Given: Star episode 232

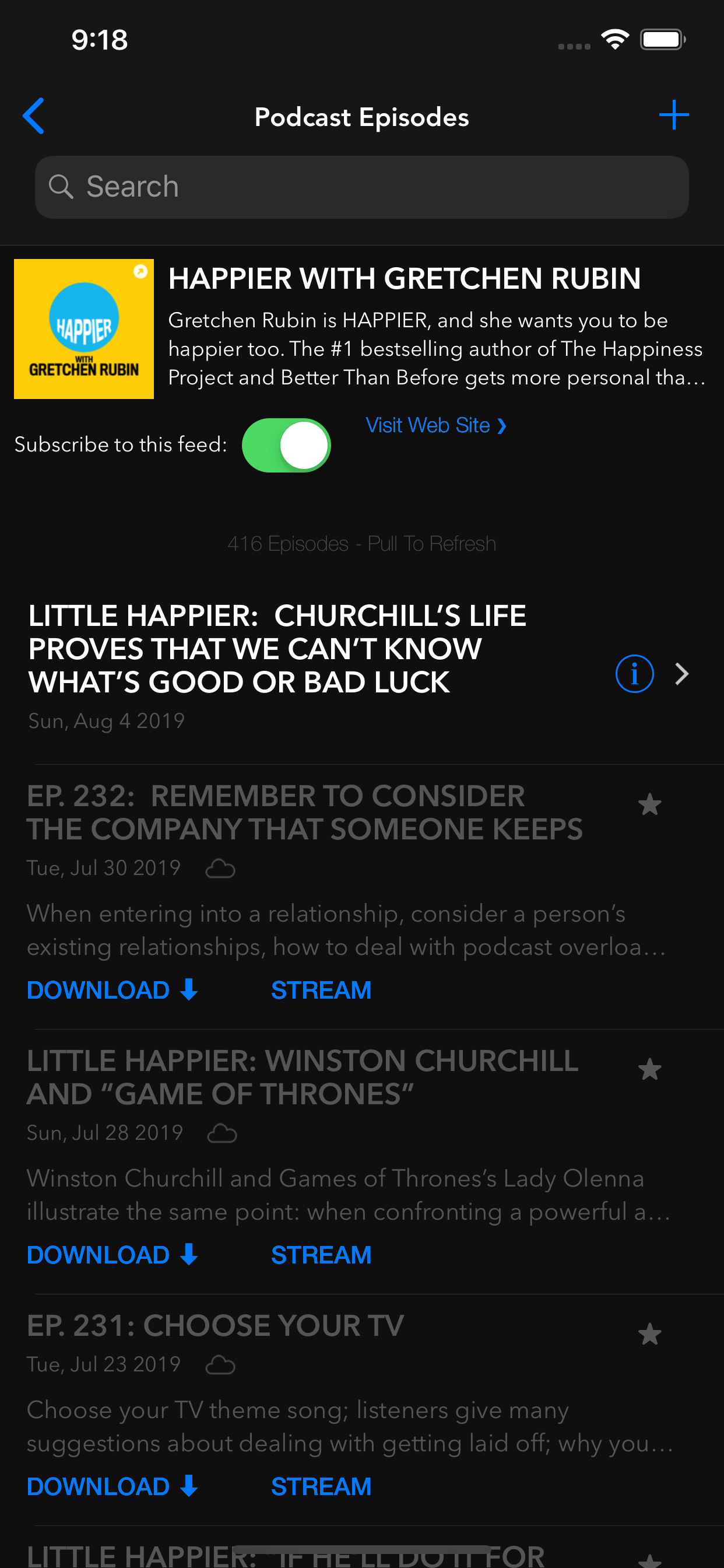Looking at the screenshot, I should [x=649, y=804].
